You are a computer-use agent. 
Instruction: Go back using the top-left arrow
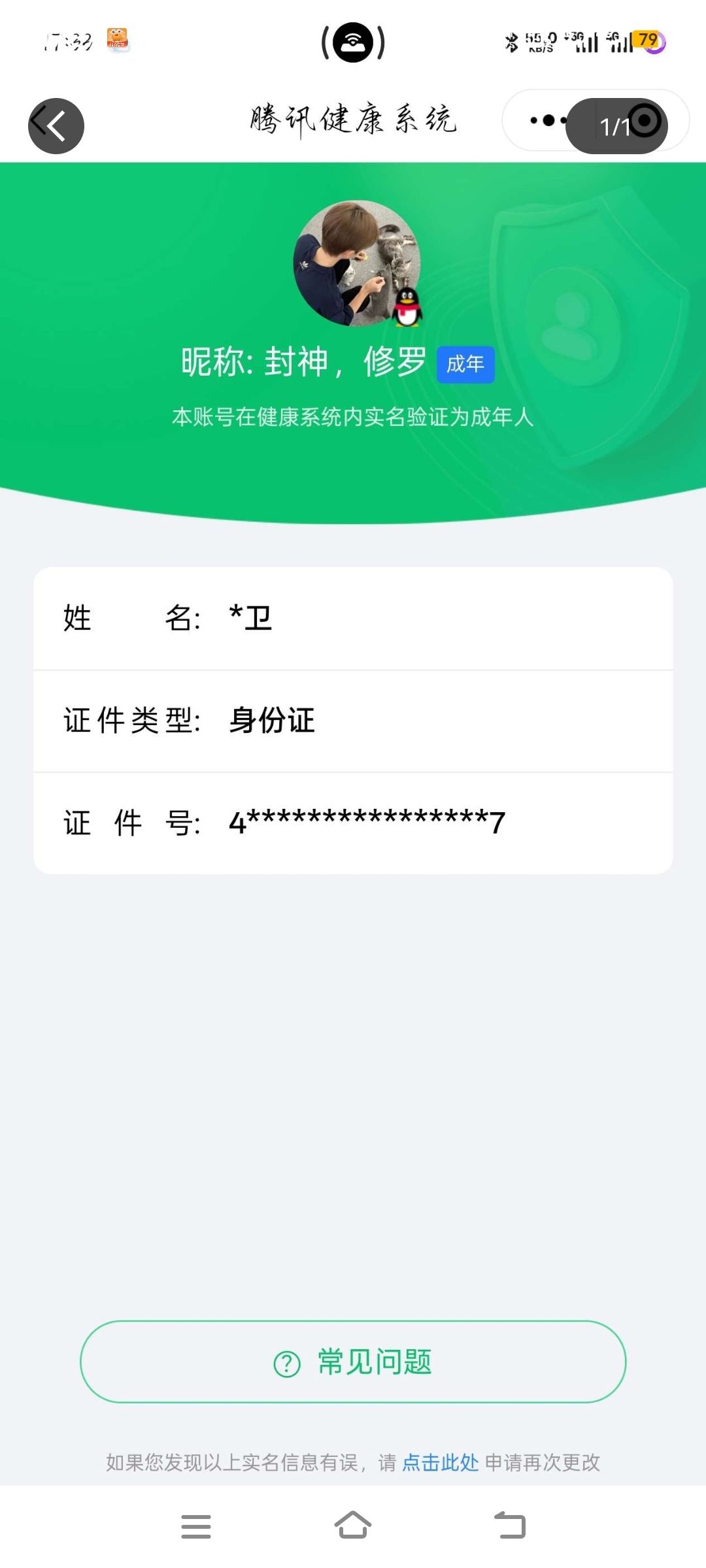coord(56,125)
